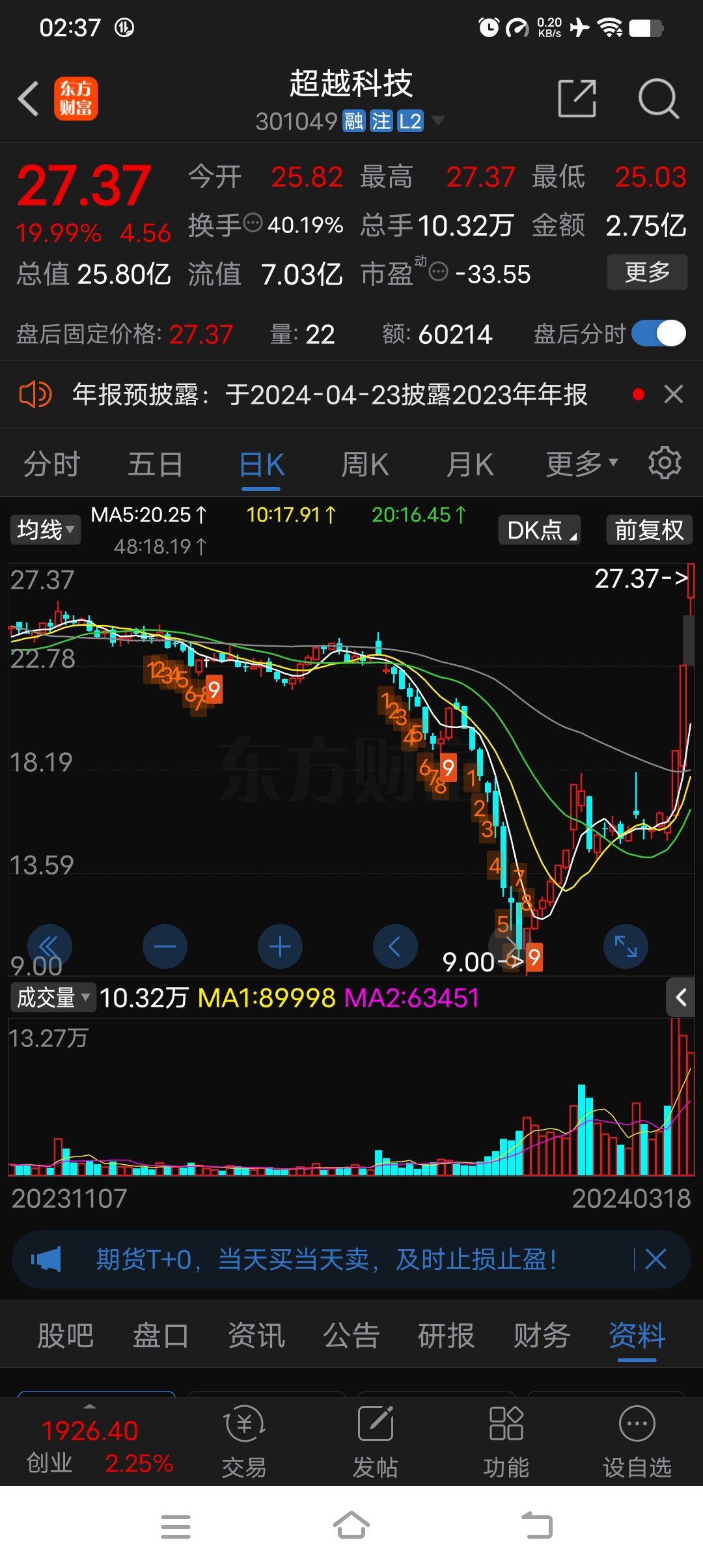The width and height of the screenshot is (703, 1568).
Task: Open the 公告 announcements tab
Action: point(350,1334)
